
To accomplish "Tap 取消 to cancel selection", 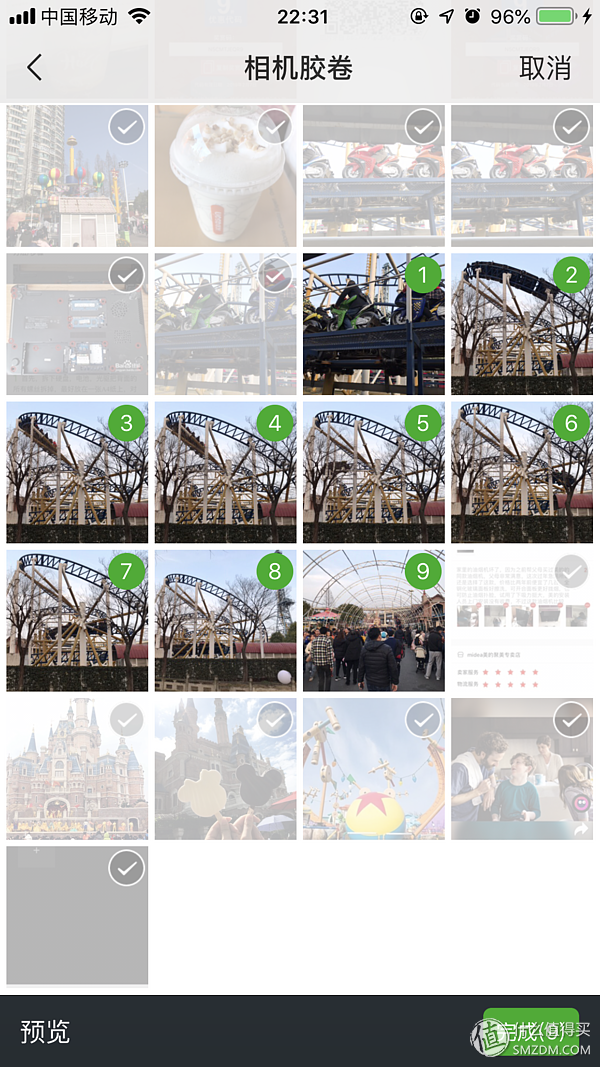I will click(545, 68).
